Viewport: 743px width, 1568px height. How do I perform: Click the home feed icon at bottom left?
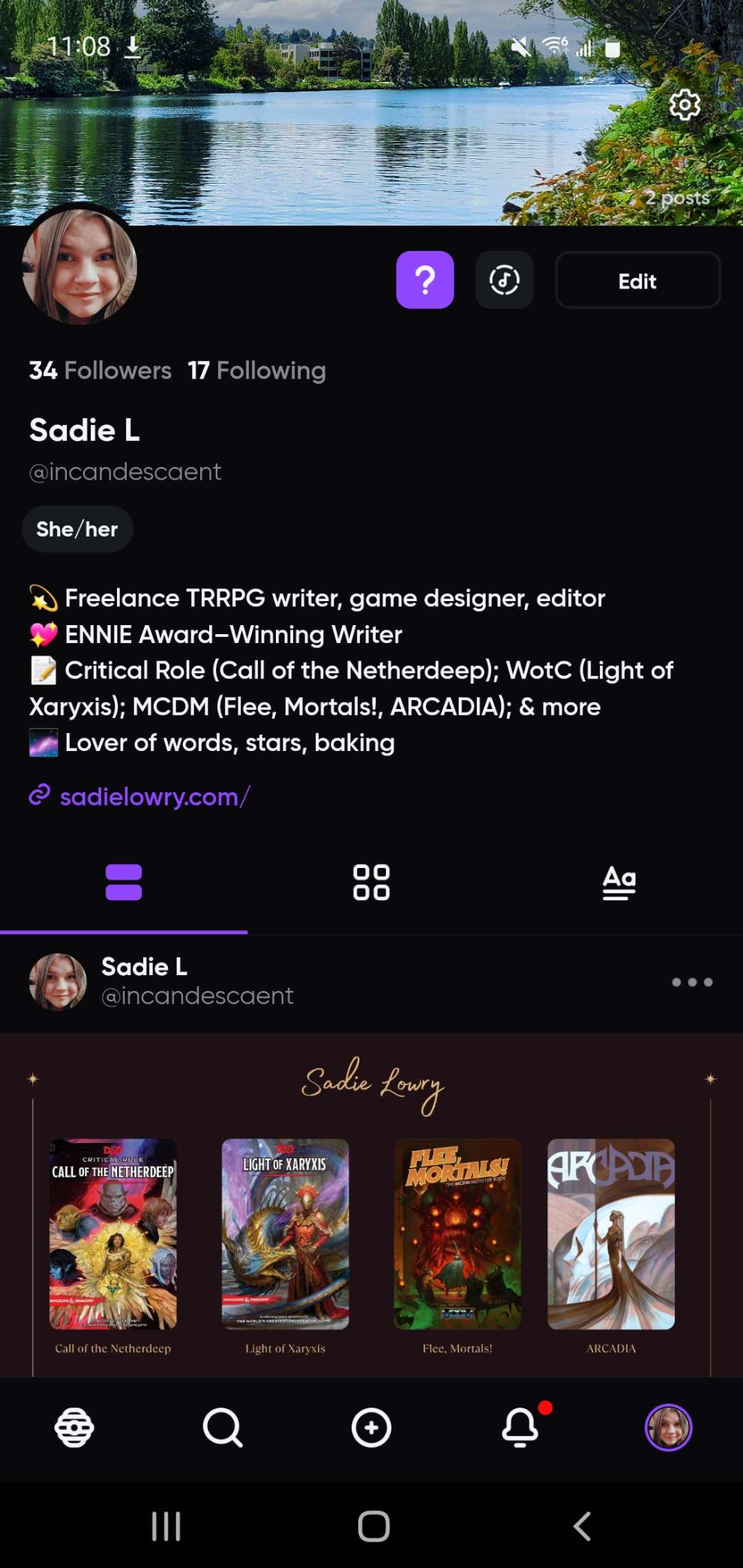click(x=73, y=1427)
